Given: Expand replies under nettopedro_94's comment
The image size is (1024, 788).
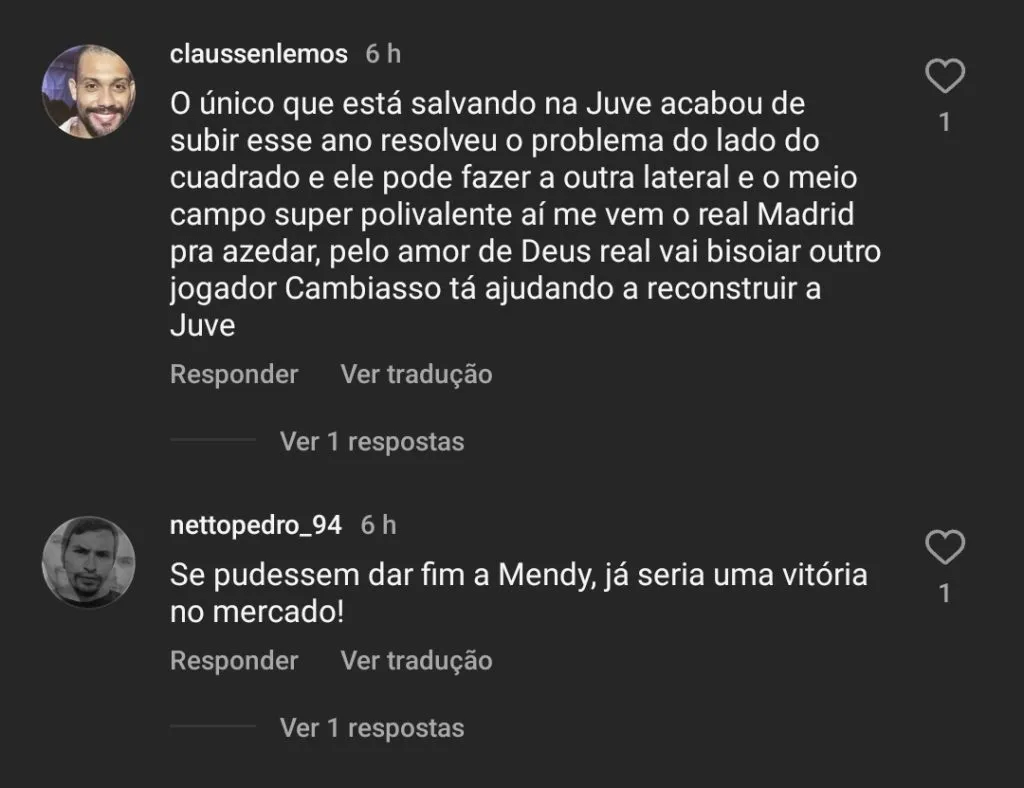Looking at the screenshot, I should pos(372,727).
